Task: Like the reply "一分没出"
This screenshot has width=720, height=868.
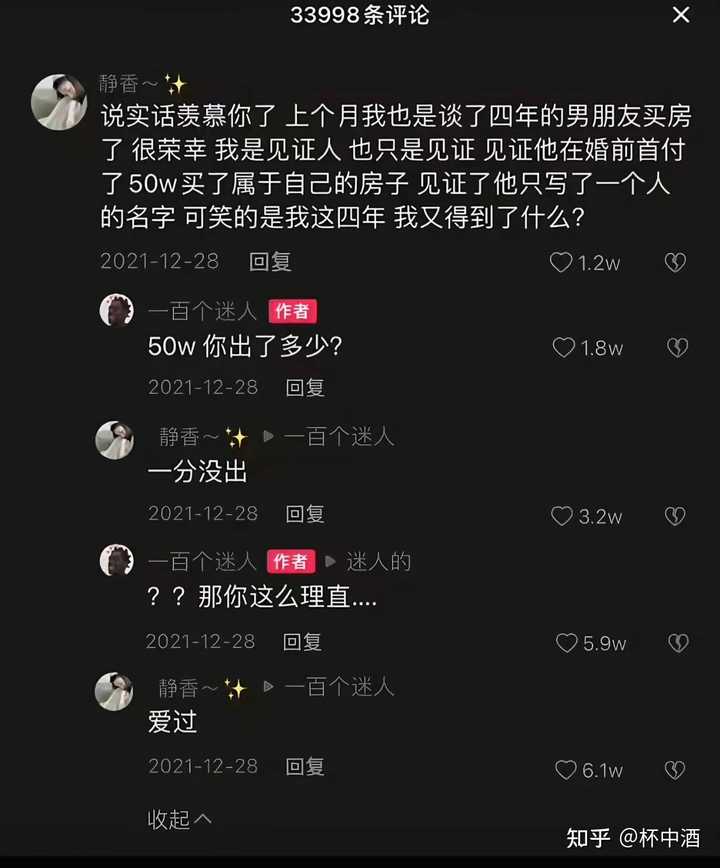Action: (563, 516)
